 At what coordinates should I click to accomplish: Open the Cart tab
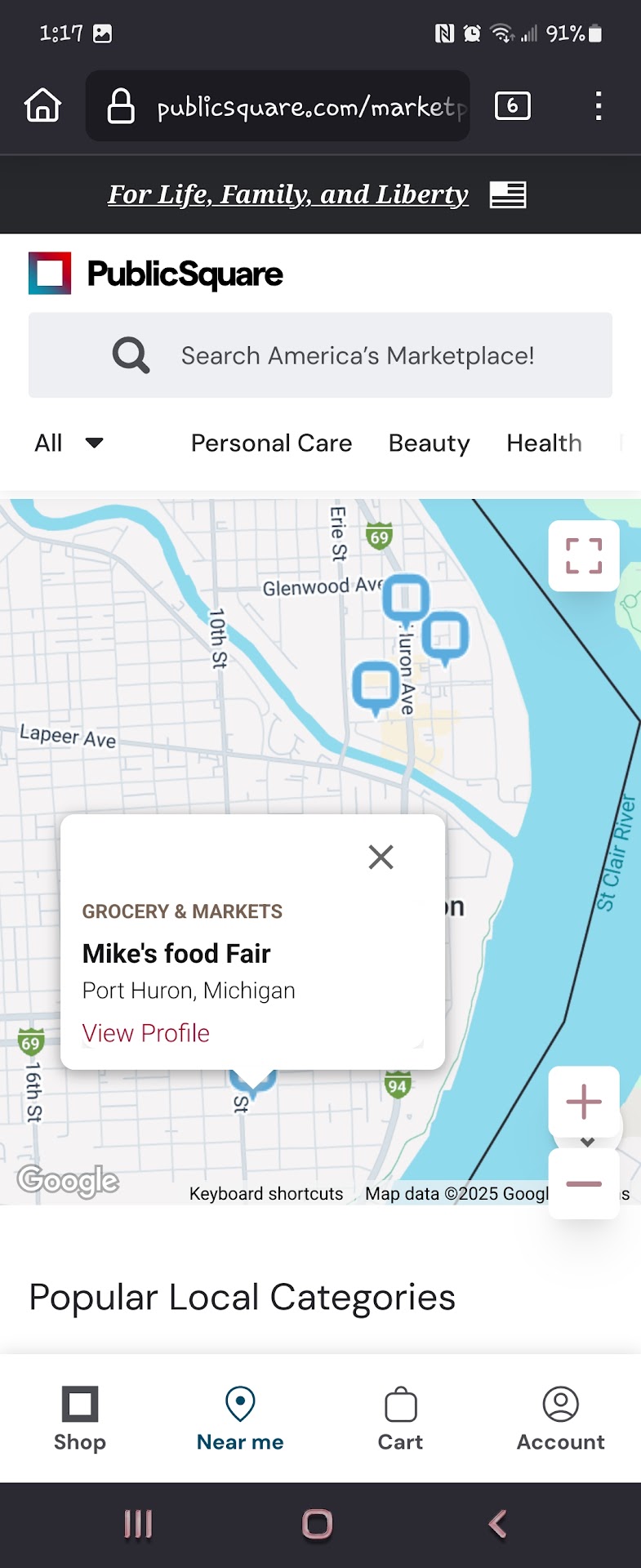click(400, 1419)
